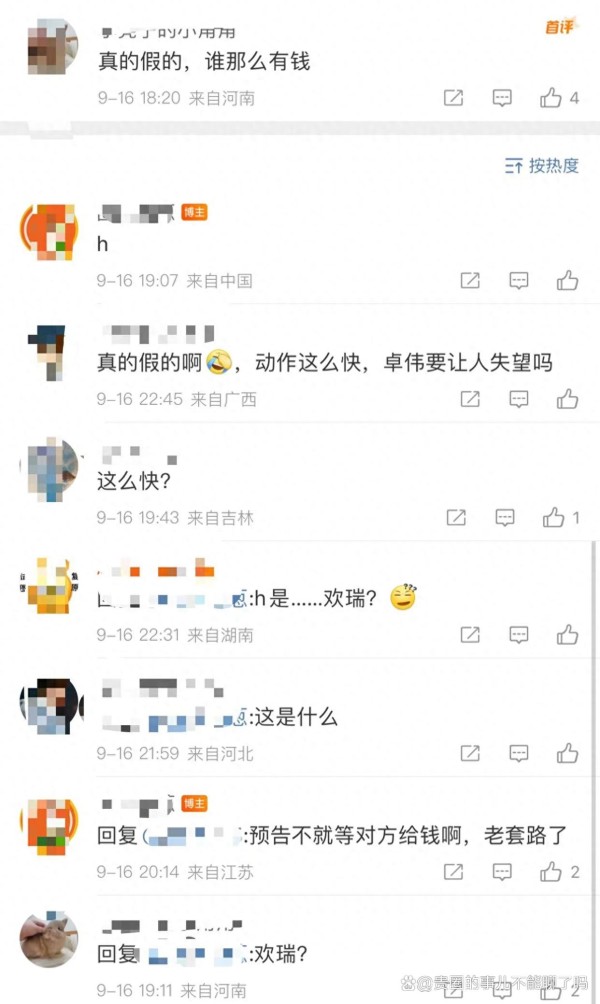Change the comment sorting via 按热度
The width and height of the screenshot is (600, 1004).
pos(542,166)
